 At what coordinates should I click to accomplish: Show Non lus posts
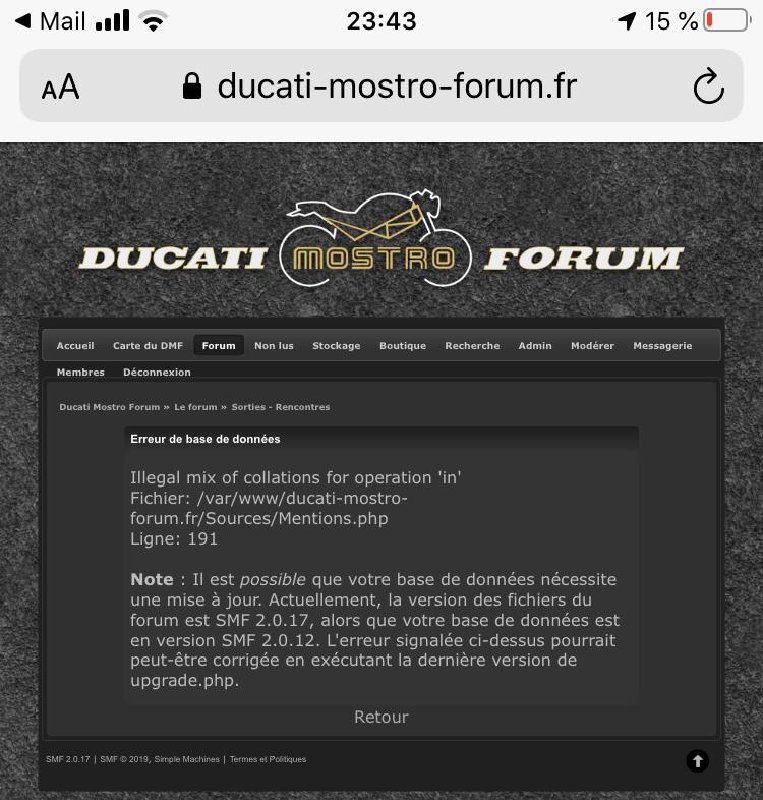(274, 346)
